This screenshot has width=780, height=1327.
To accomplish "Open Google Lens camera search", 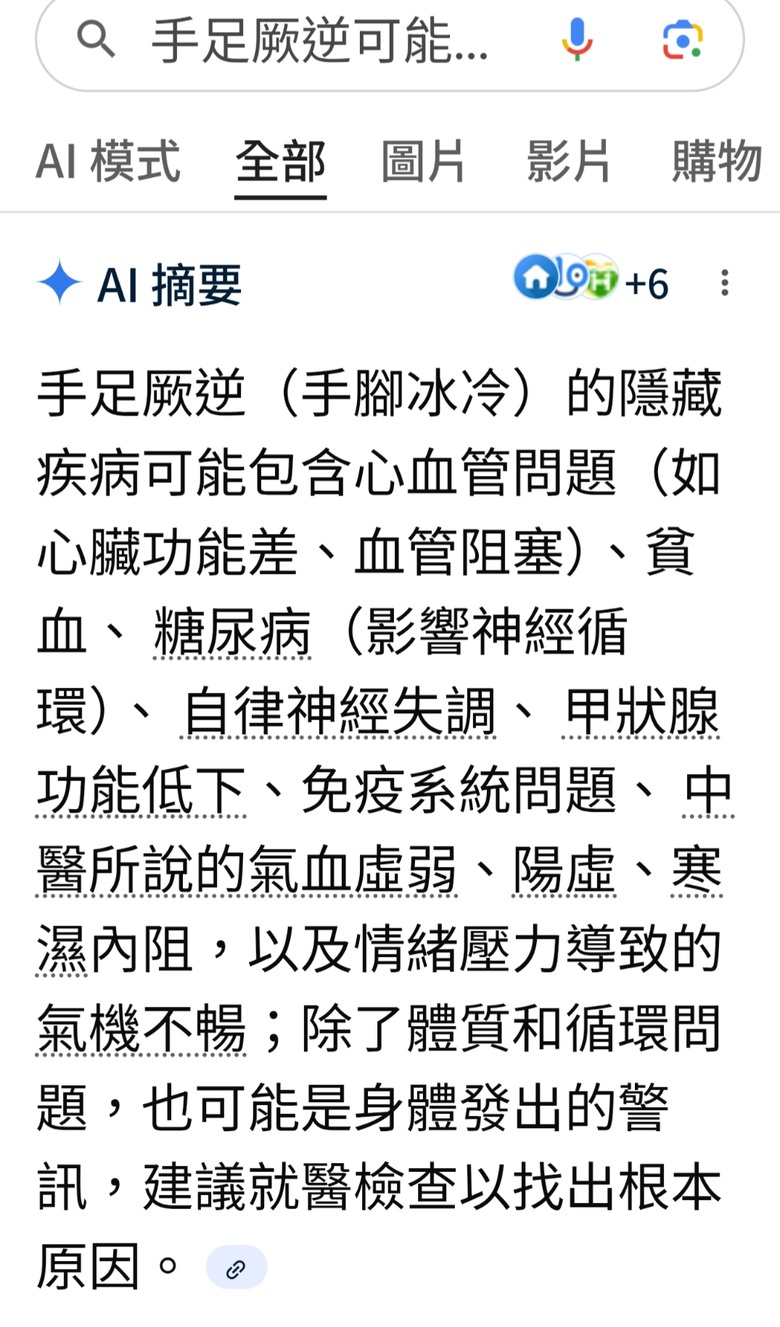I will [x=683, y=41].
